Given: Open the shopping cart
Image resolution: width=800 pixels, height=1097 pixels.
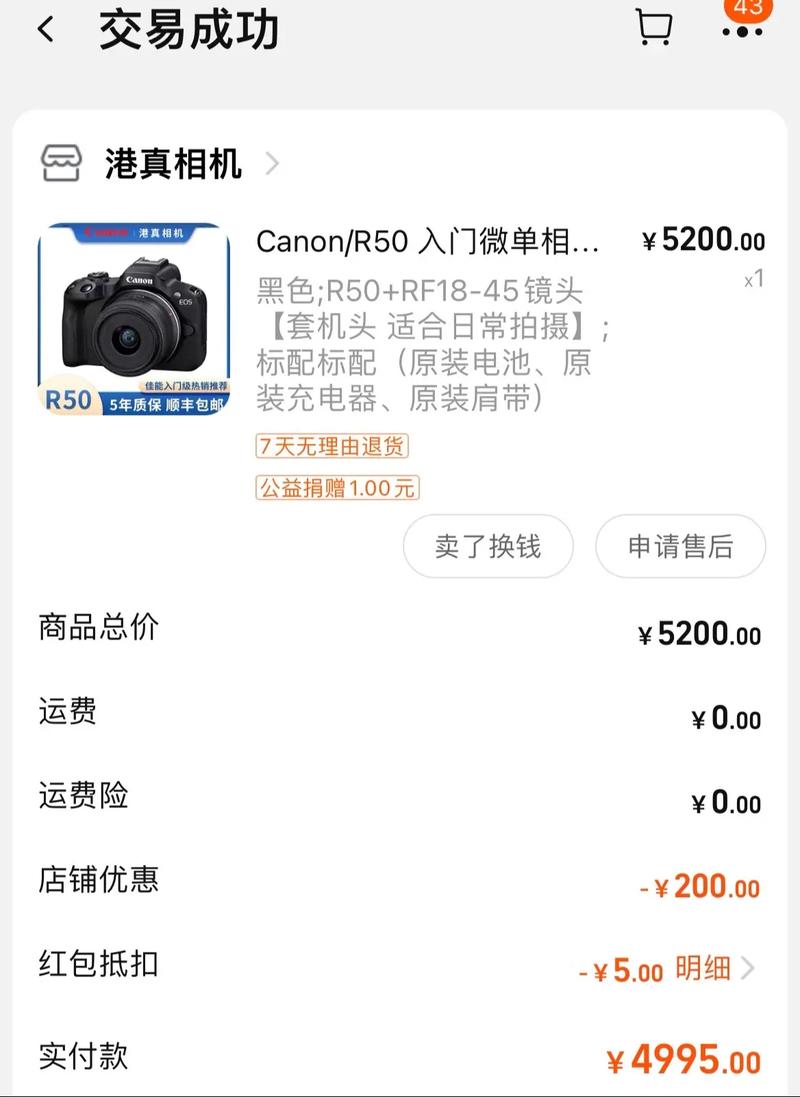Looking at the screenshot, I should pos(655,26).
